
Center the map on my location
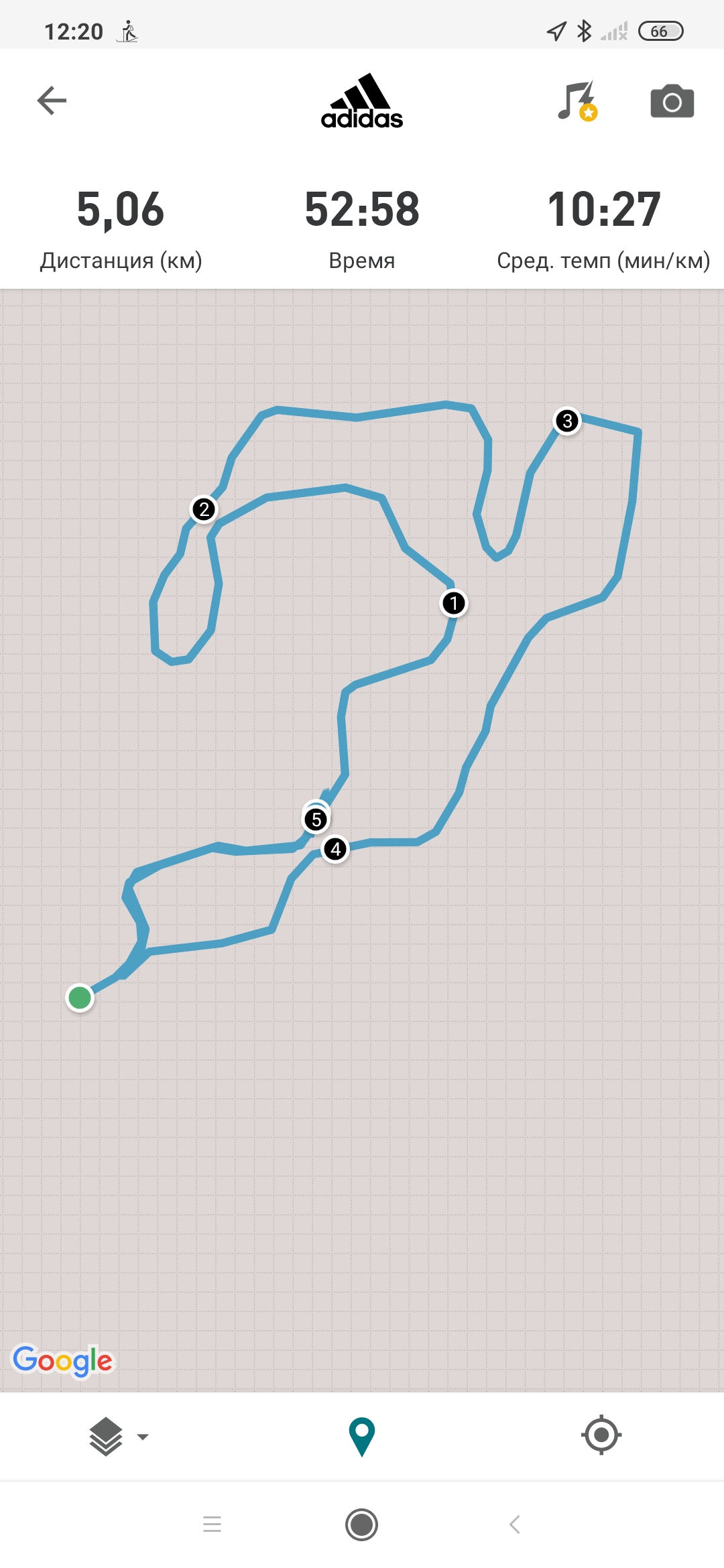click(601, 1435)
